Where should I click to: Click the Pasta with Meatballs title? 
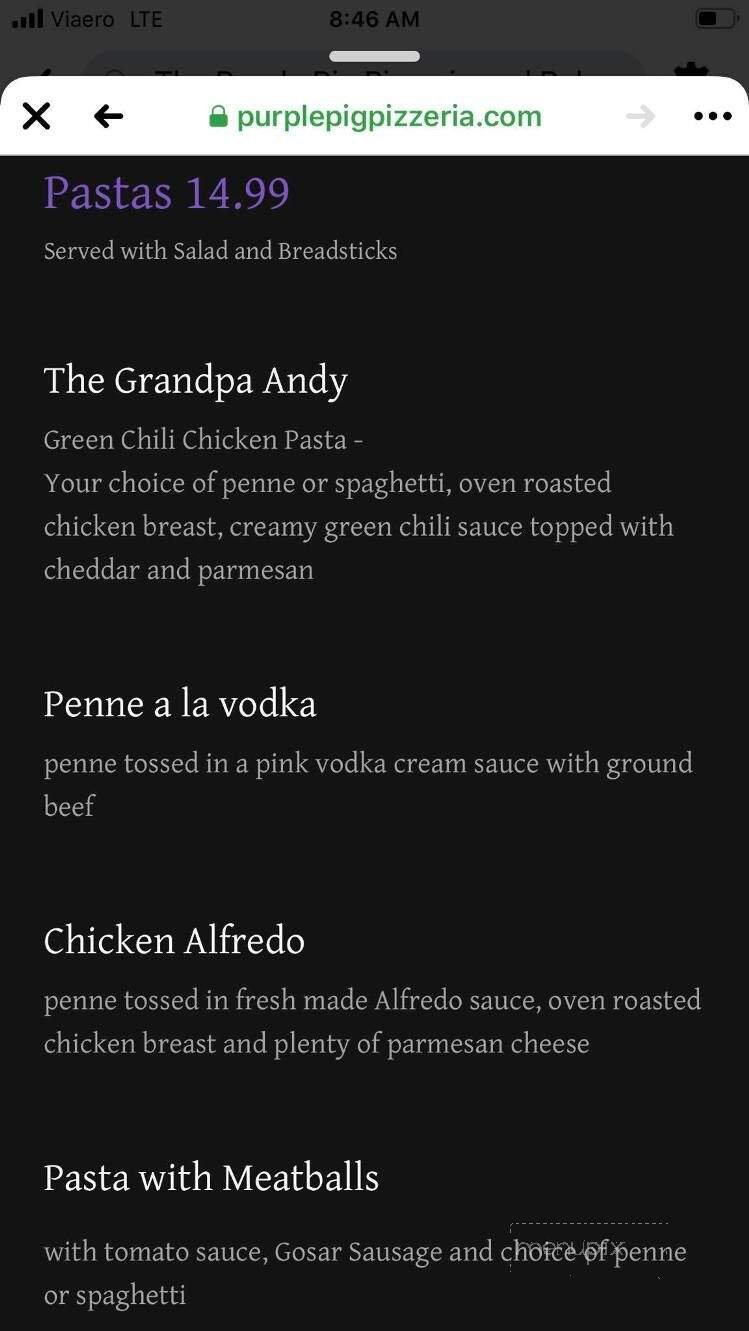[211, 1177]
